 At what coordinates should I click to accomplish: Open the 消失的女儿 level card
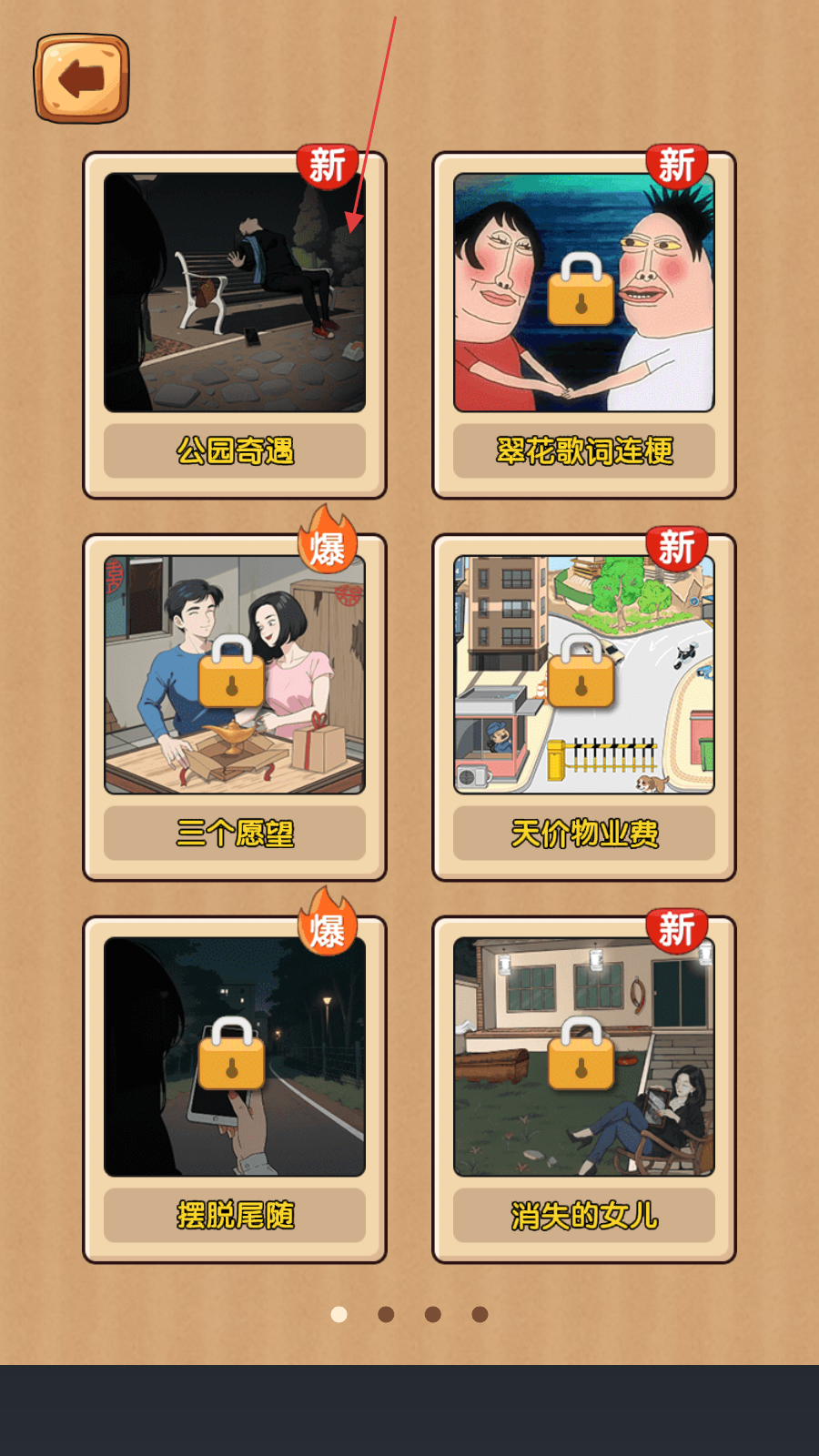584,1089
